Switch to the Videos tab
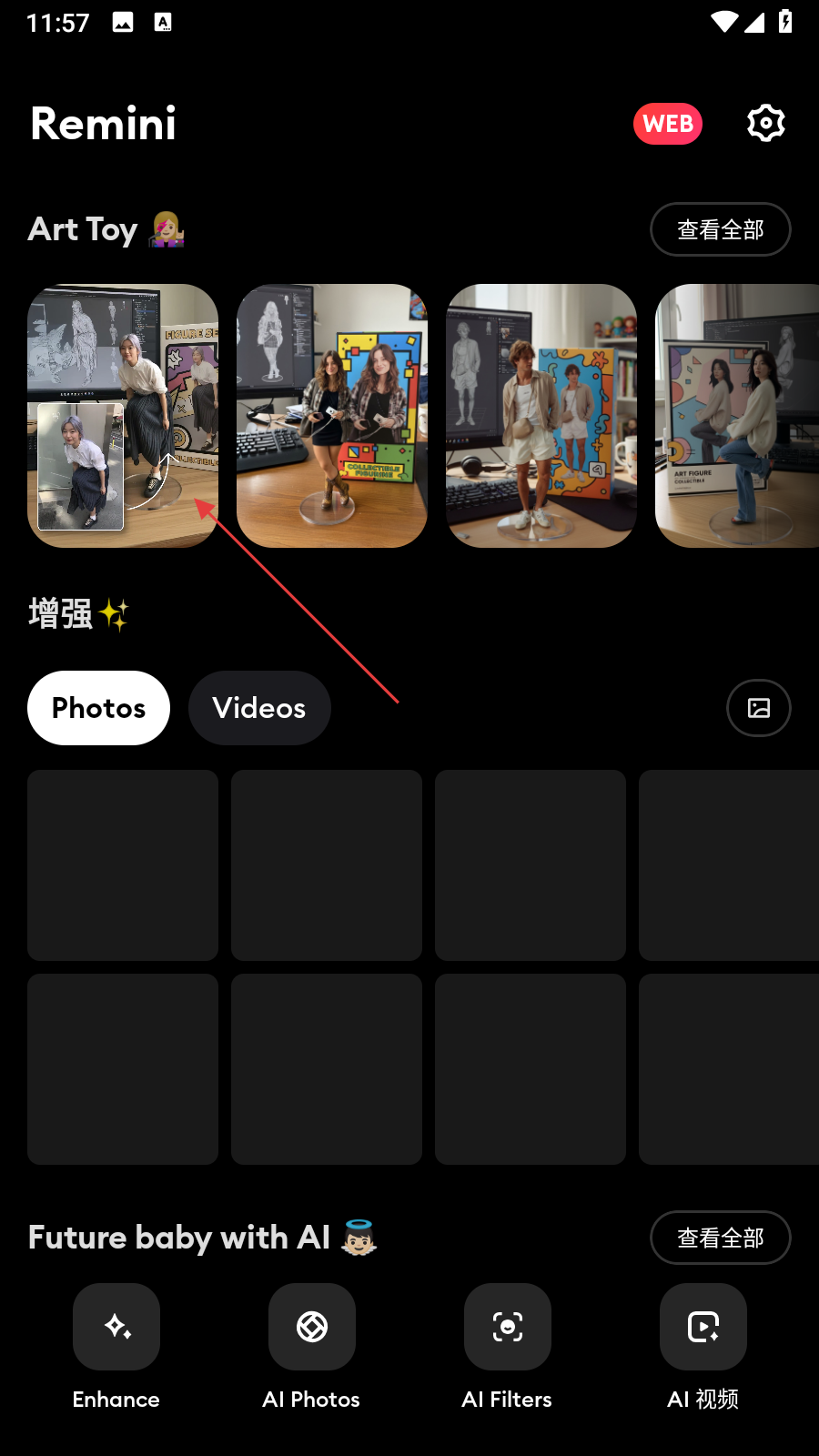The image size is (819, 1456). (259, 708)
